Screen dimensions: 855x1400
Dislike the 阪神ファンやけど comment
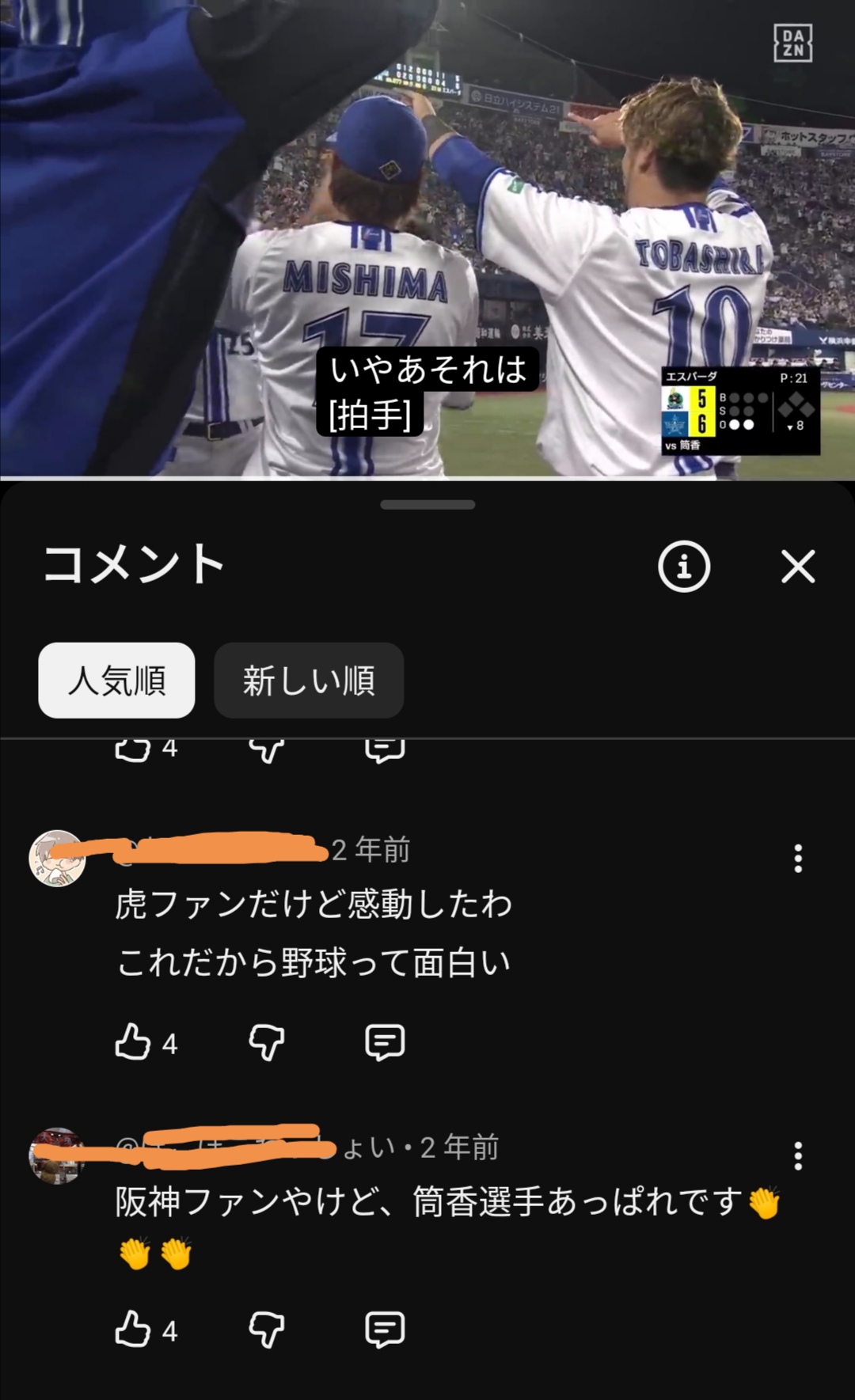click(x=267, y=1330)
